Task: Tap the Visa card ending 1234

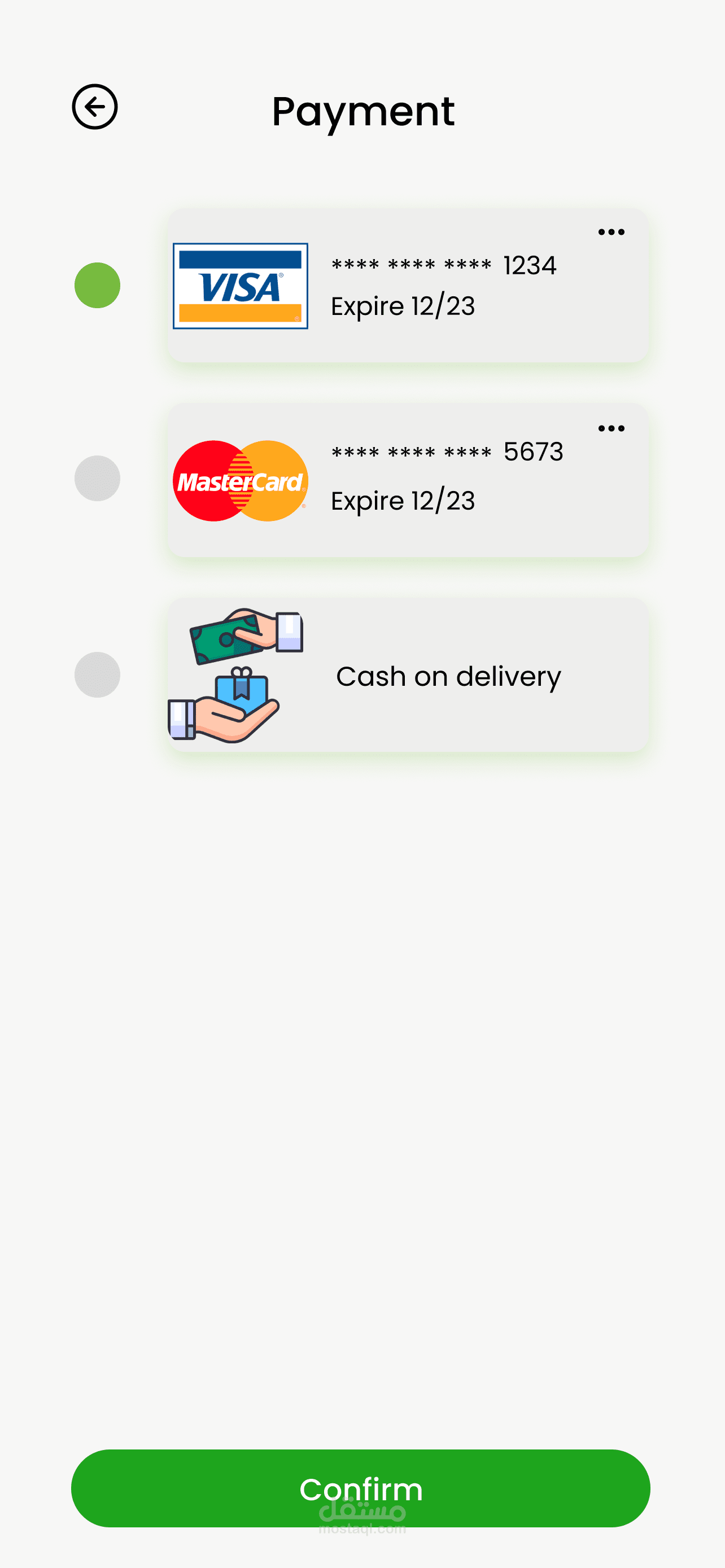Action: pyautogui.click(x=408, y=286)
